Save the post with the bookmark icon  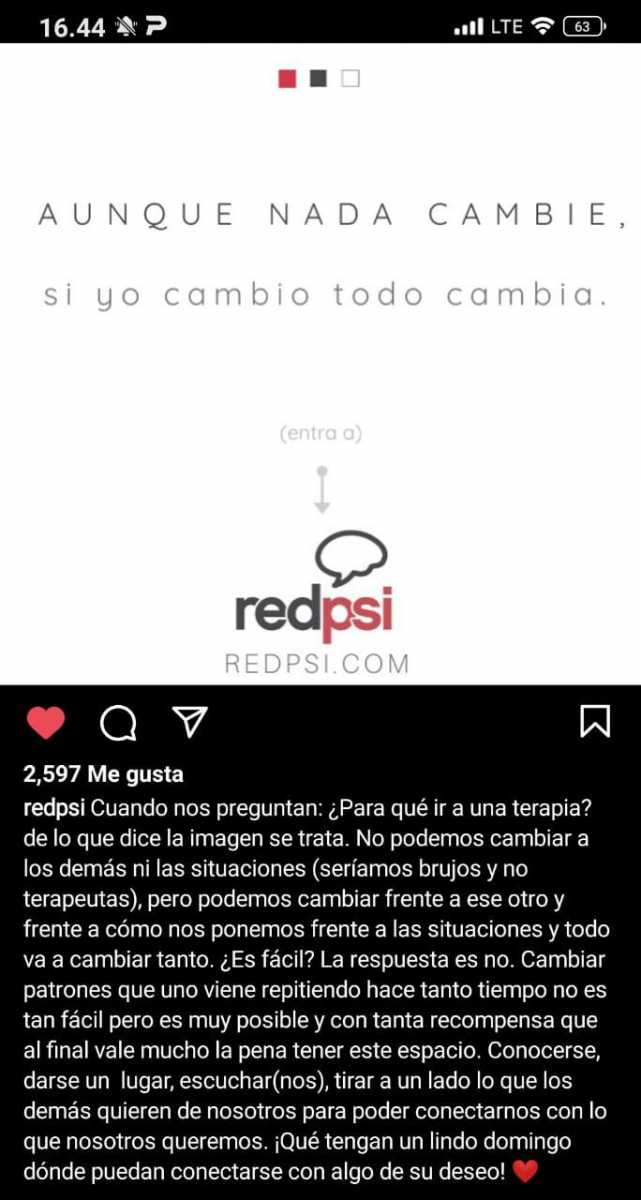[595, 721]
